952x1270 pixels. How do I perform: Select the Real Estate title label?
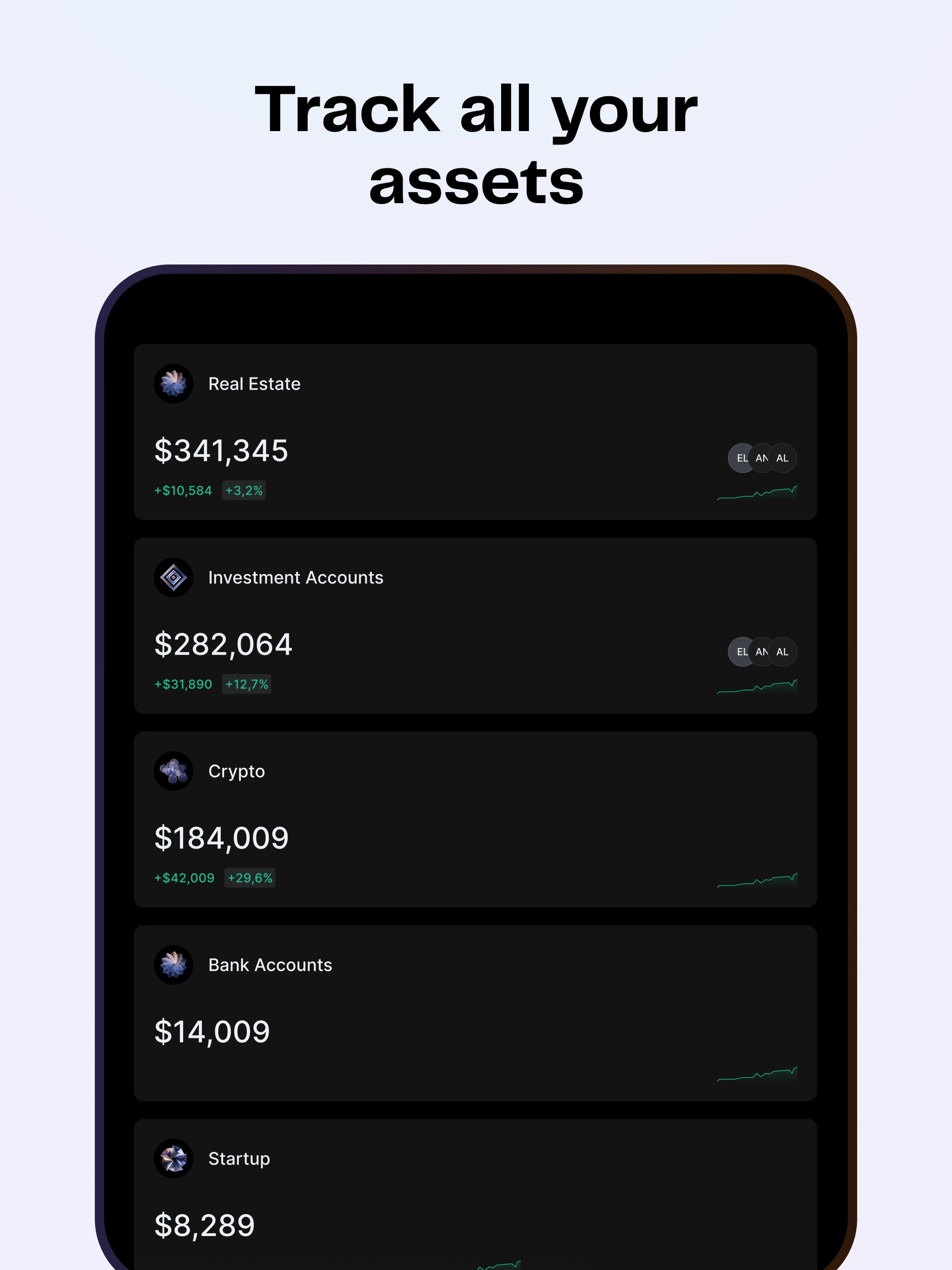coord(254,384)
